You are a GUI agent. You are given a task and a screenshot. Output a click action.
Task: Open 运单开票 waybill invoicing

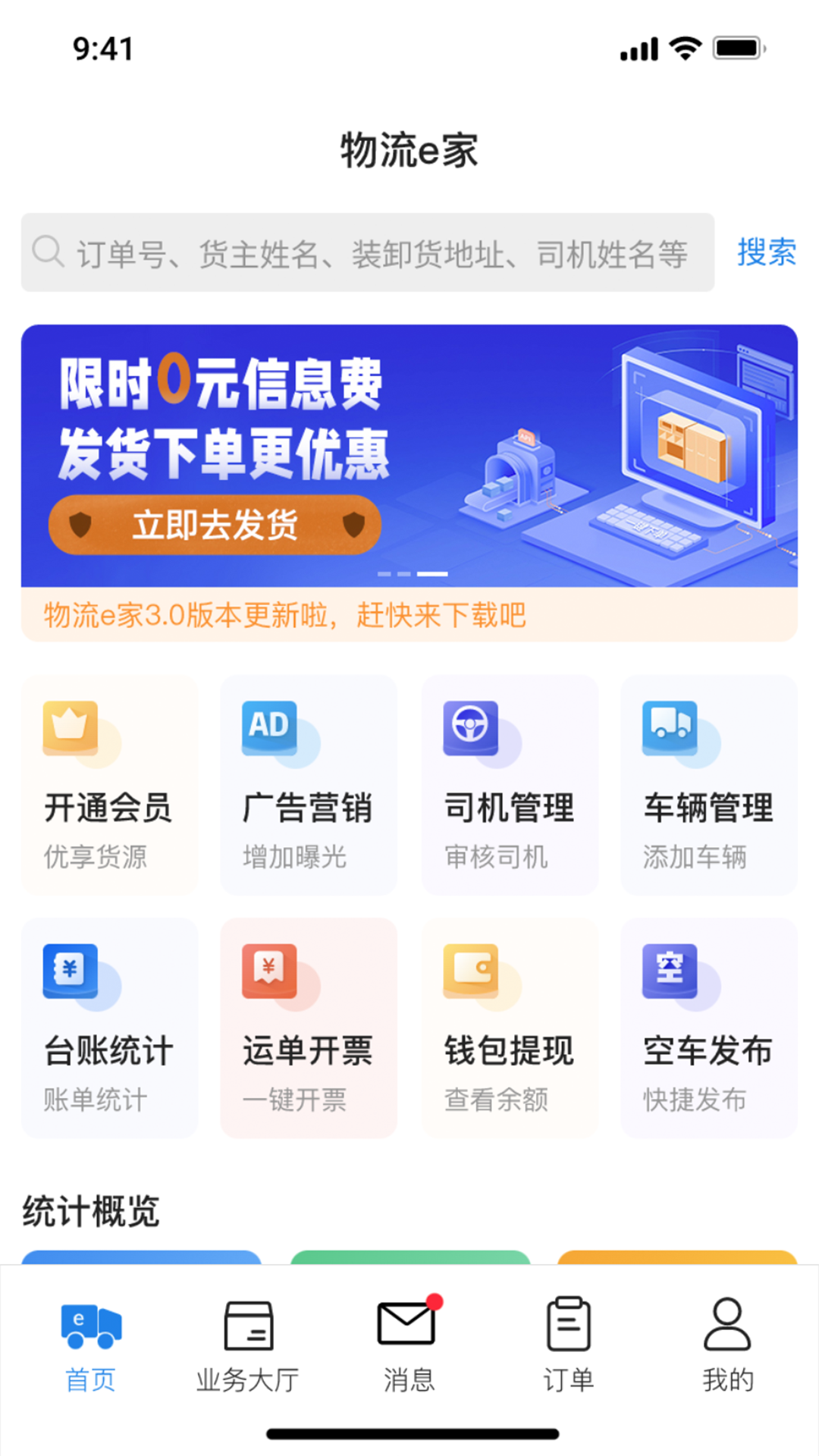coord(309,1028)
